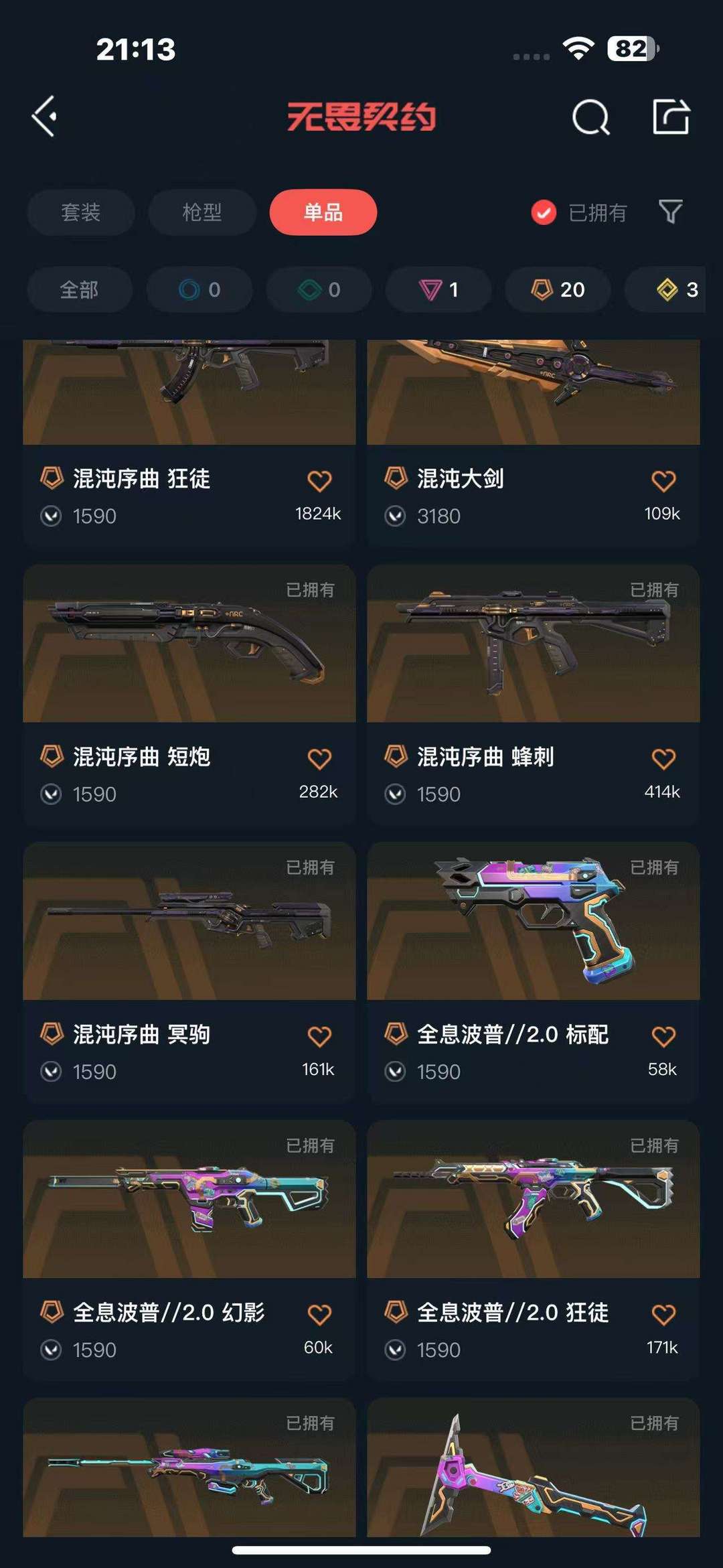Select the 全部 filter chip
This screenshot has height=1568, width=723.
[x=80, y=289]
